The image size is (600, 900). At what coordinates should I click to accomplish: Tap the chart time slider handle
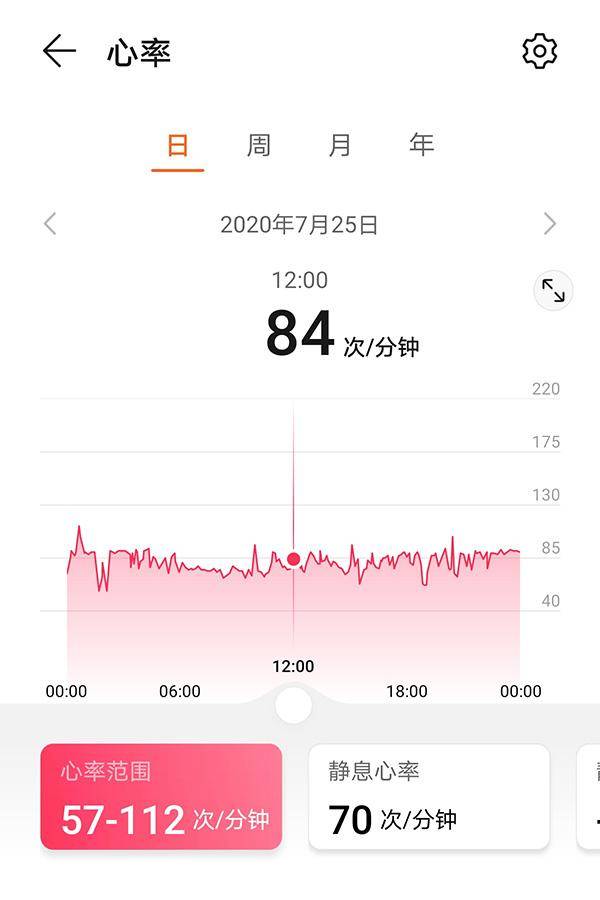(x=293, y=705)
